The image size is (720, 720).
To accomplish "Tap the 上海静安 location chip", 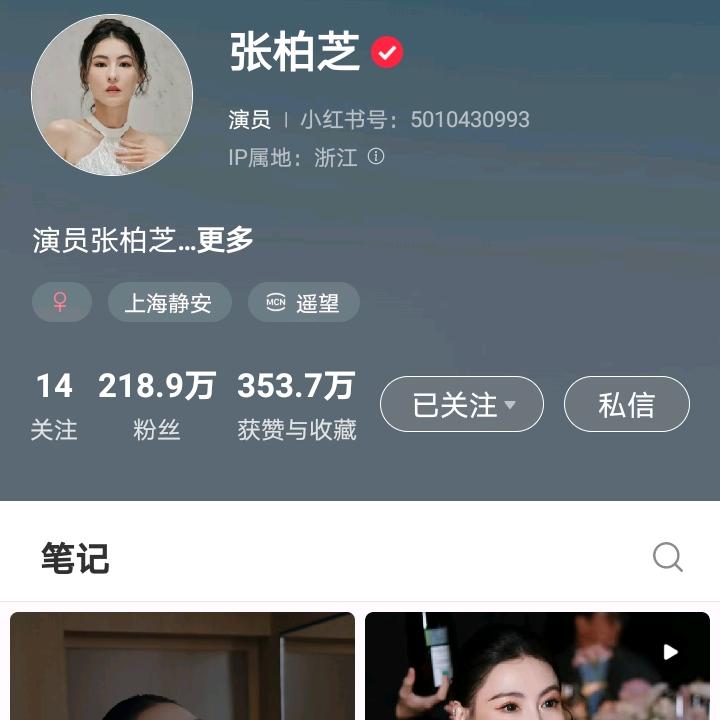I will [169, 302].
